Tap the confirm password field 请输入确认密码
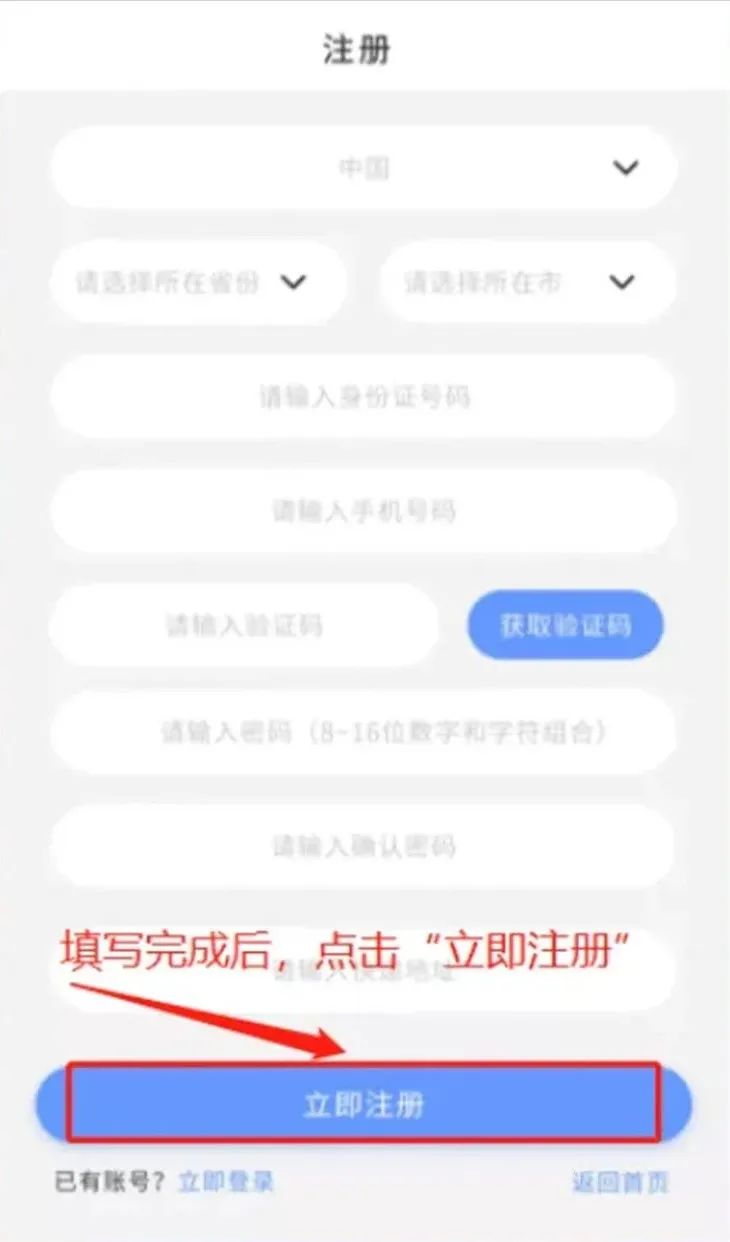 (364, 847)
